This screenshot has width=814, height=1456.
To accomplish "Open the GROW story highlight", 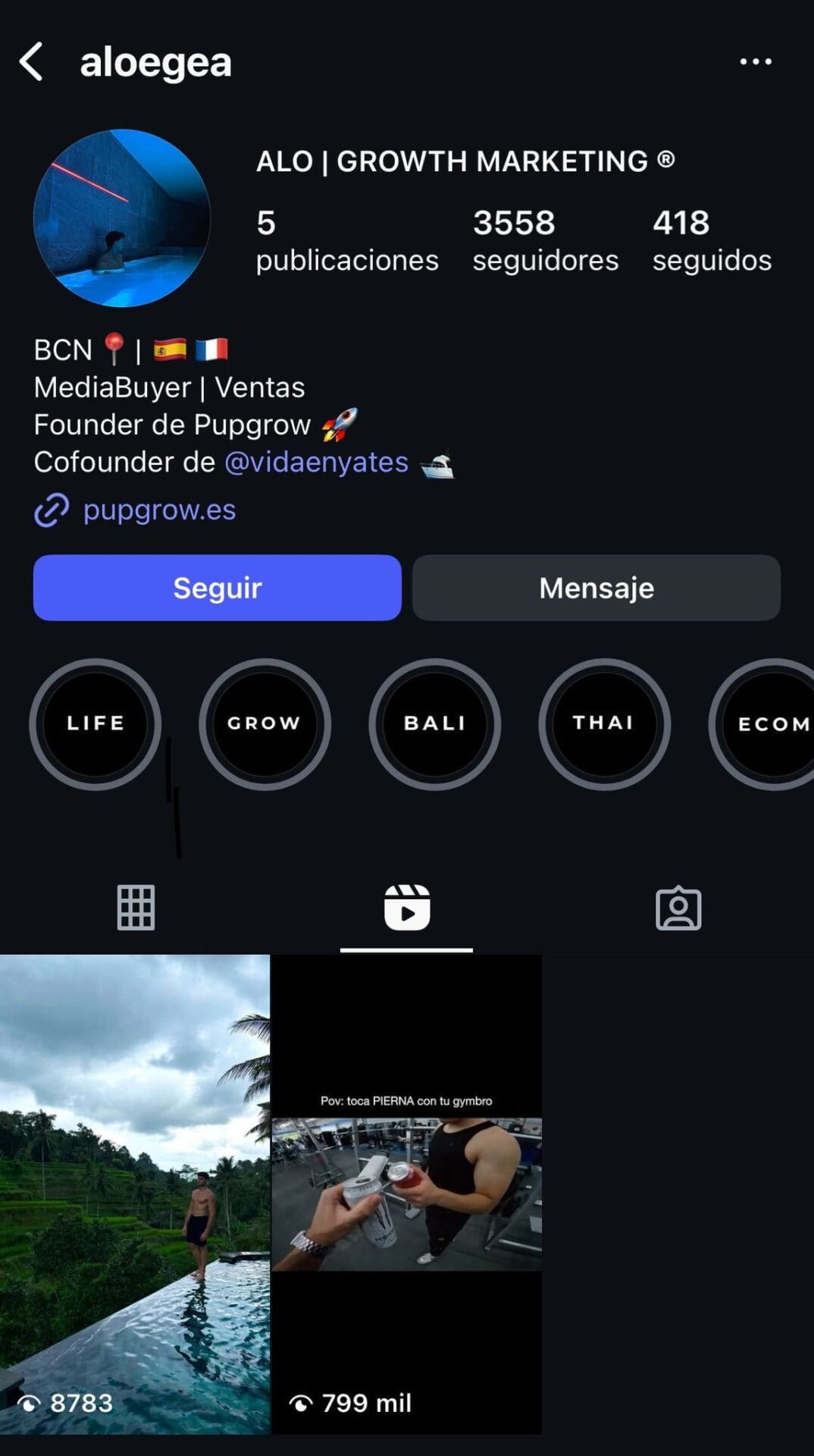I will coord(265,723).
